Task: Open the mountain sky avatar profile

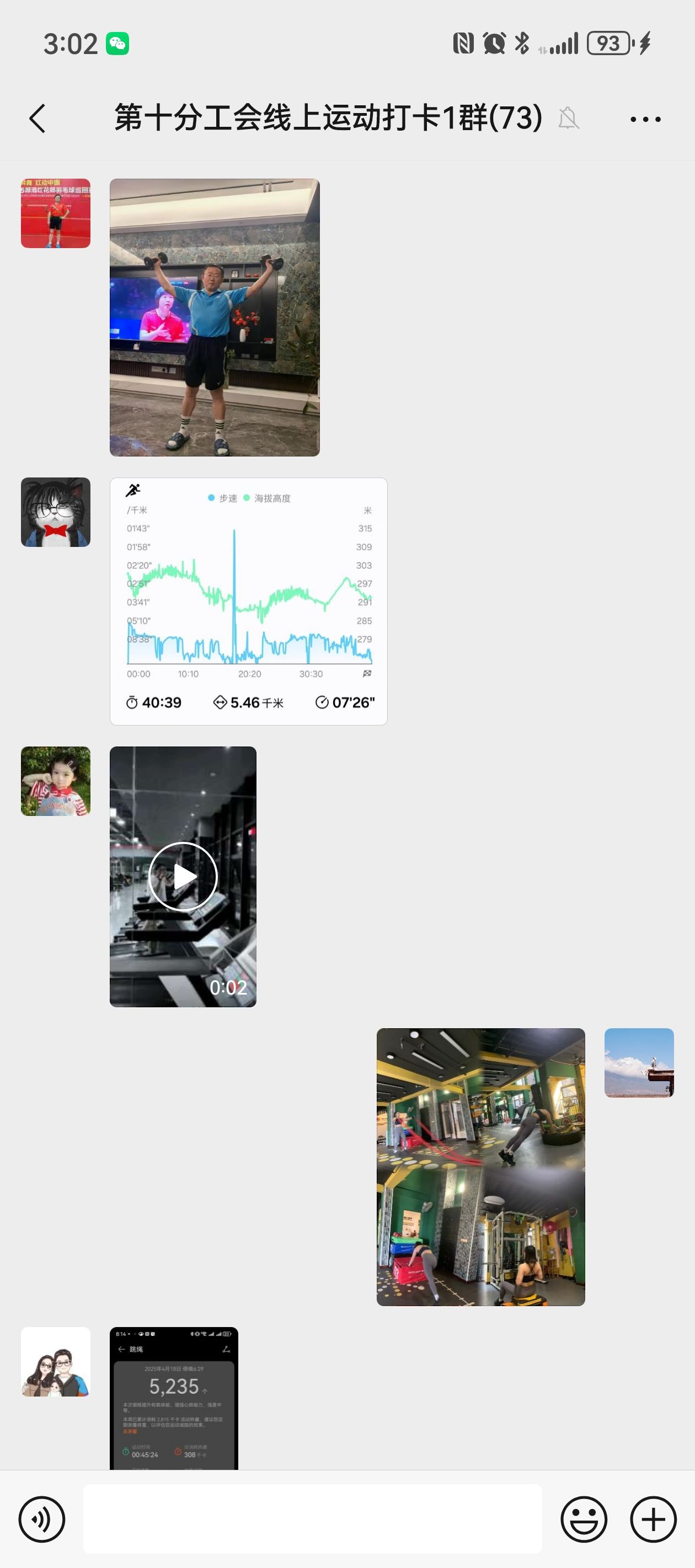Action: (638, 1063)
